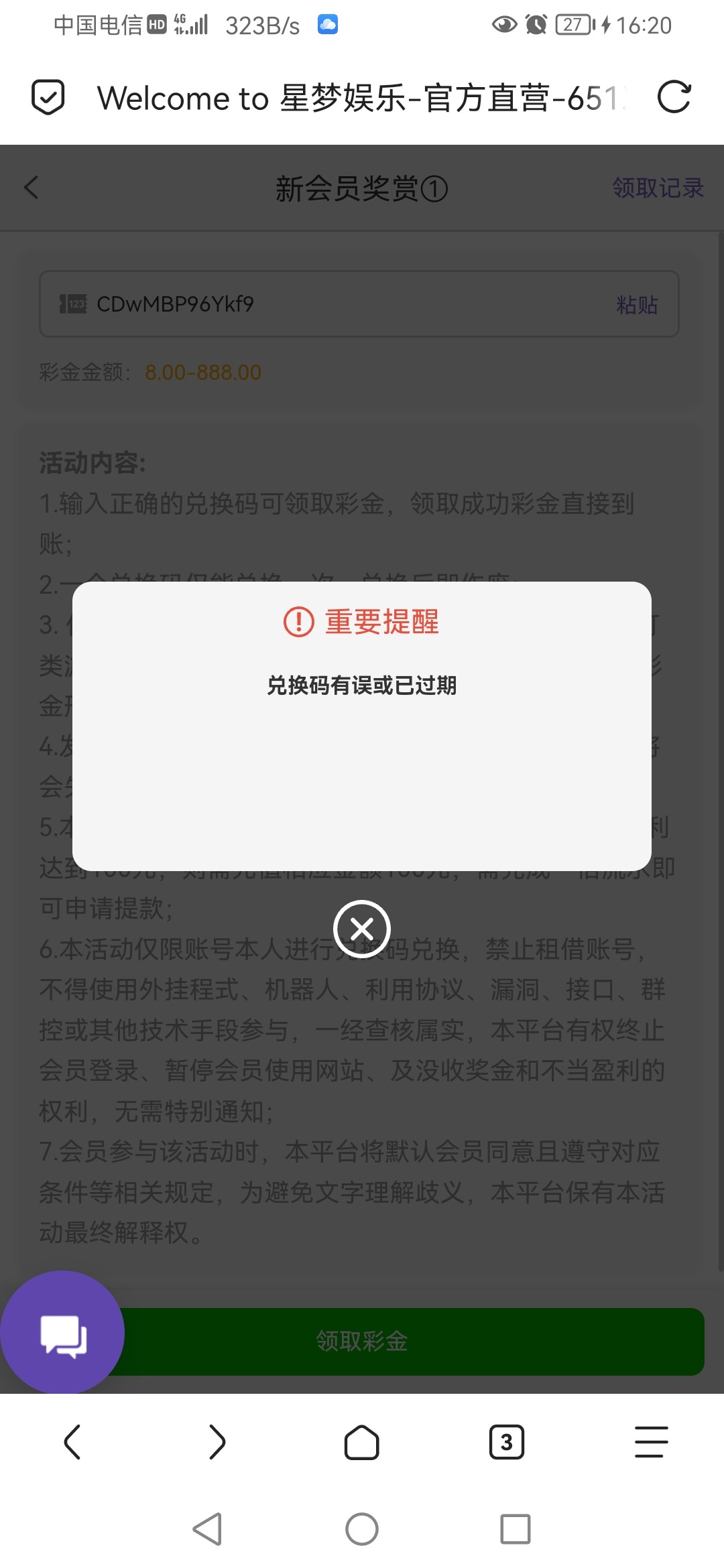Tap 粘贴 to paste a code

point(637,305)
